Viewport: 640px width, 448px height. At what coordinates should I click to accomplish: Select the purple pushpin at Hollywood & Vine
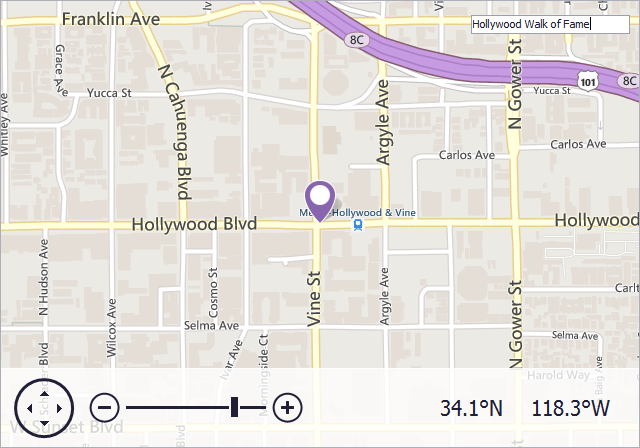point(319,199)
